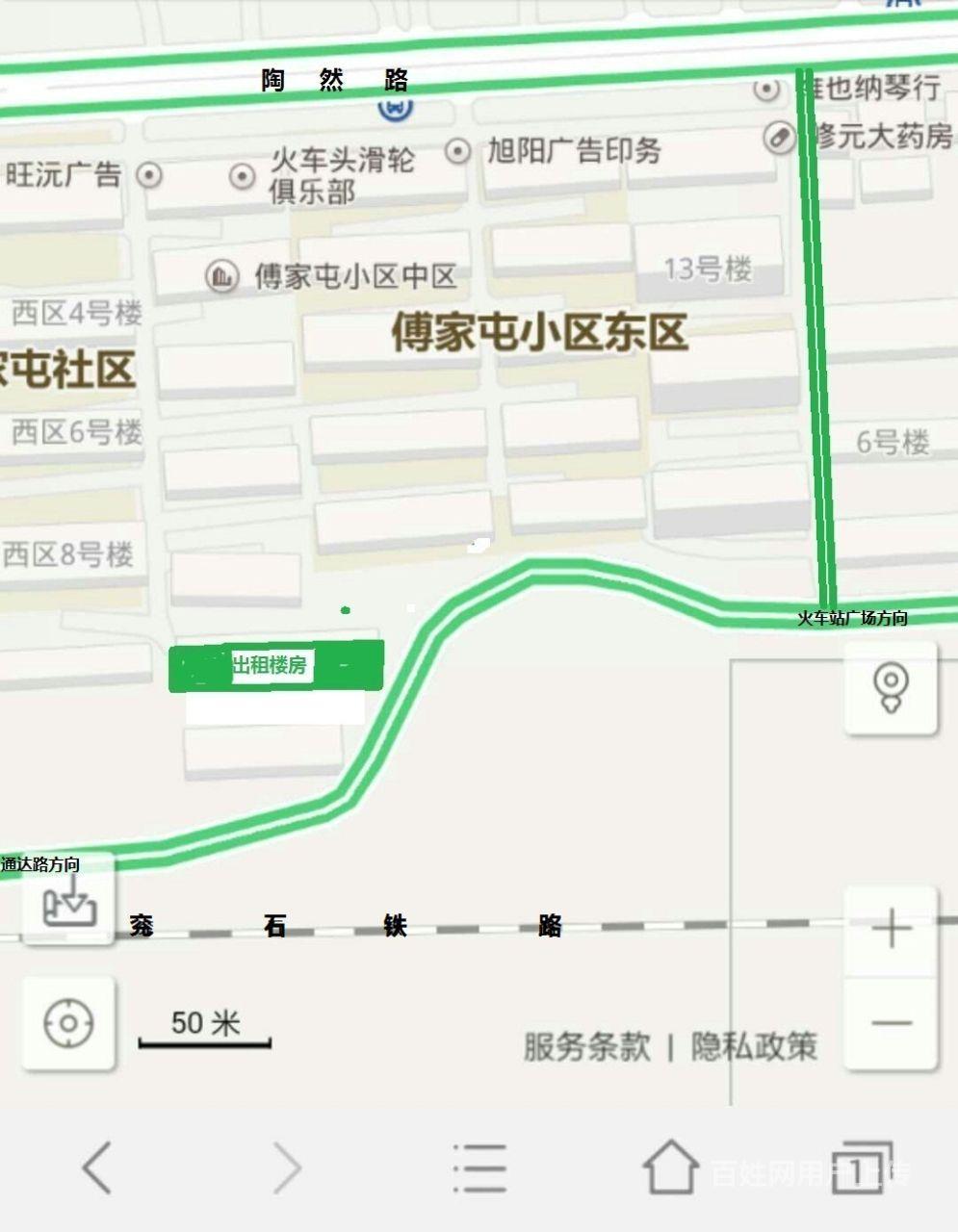Open the browser tabs switcher

[x=860, y=1168]
